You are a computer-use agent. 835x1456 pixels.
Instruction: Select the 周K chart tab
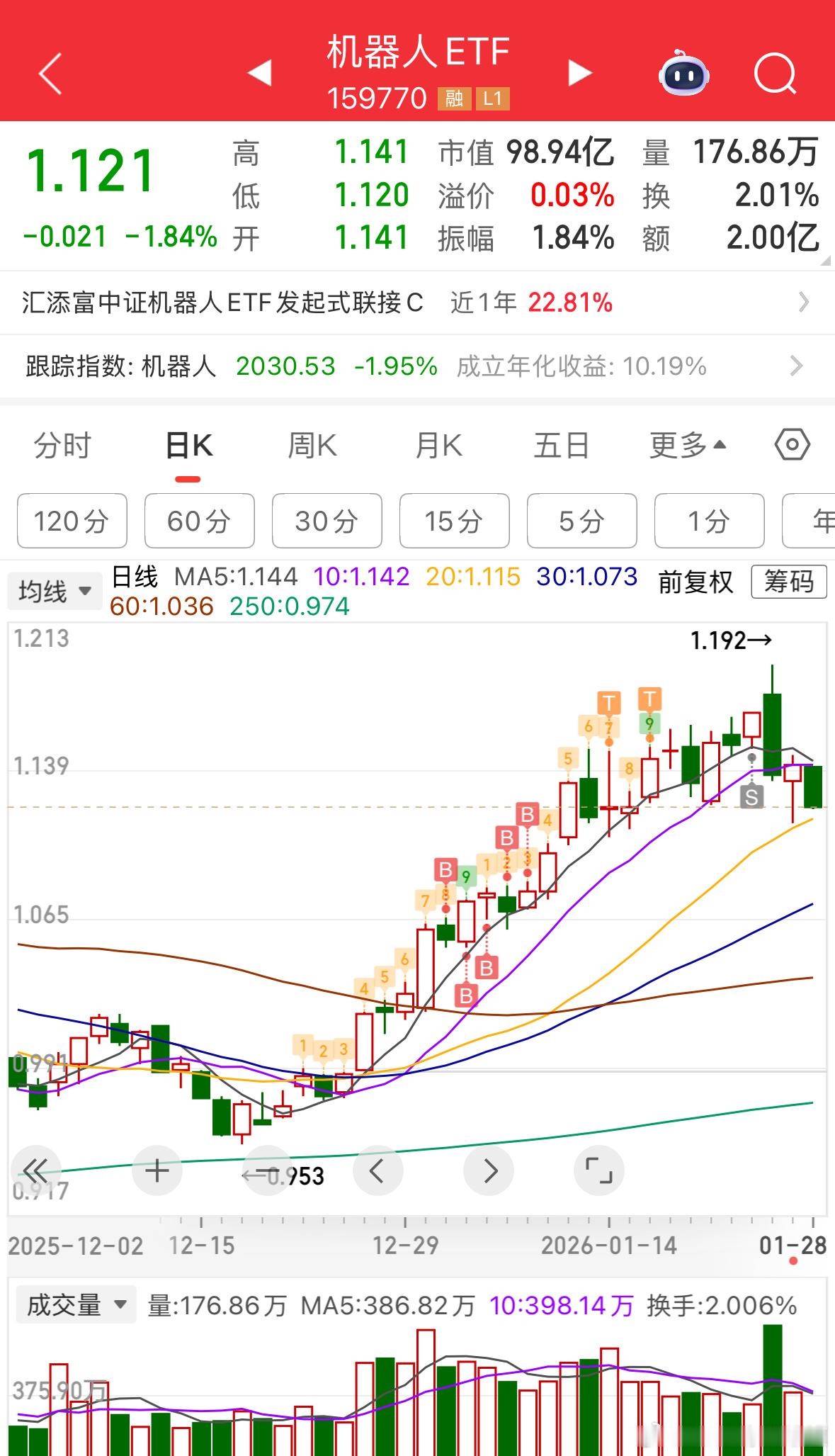312,445
